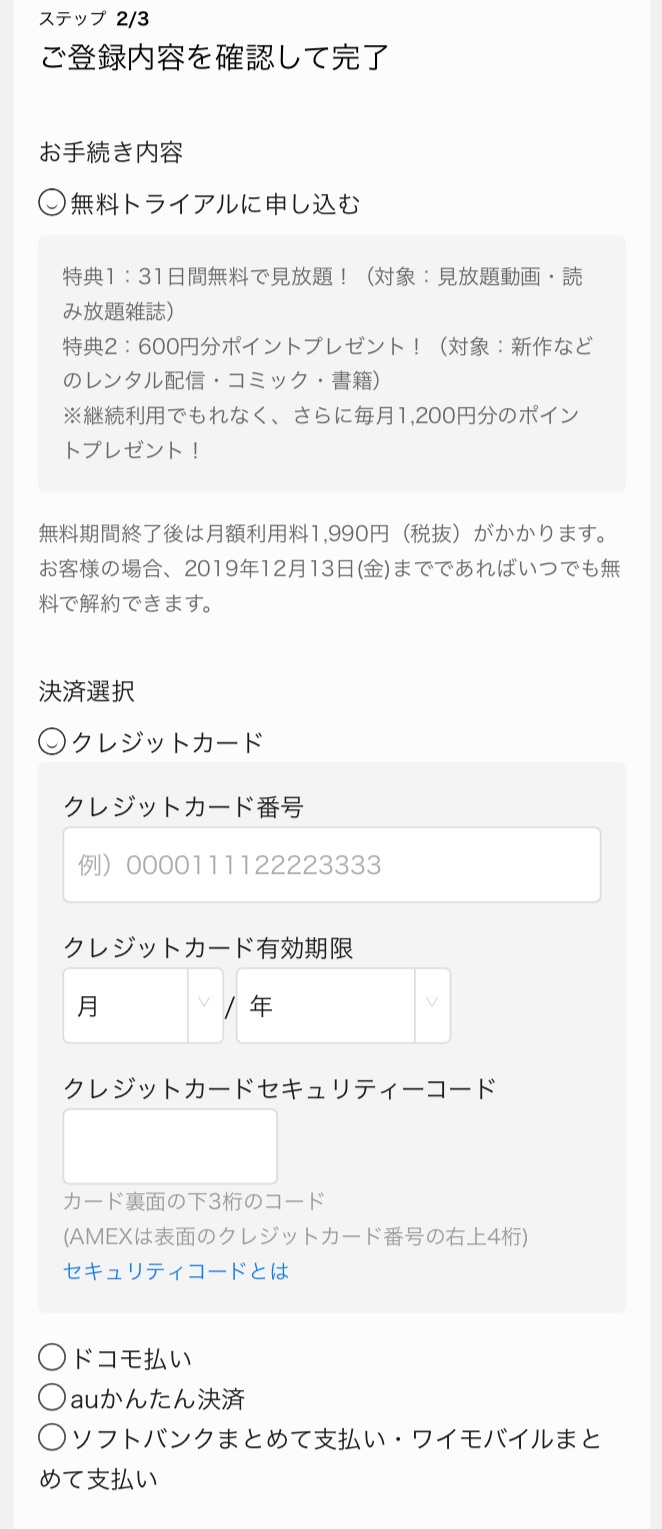Open the セキュリティコードとは link

point(175,1271)
